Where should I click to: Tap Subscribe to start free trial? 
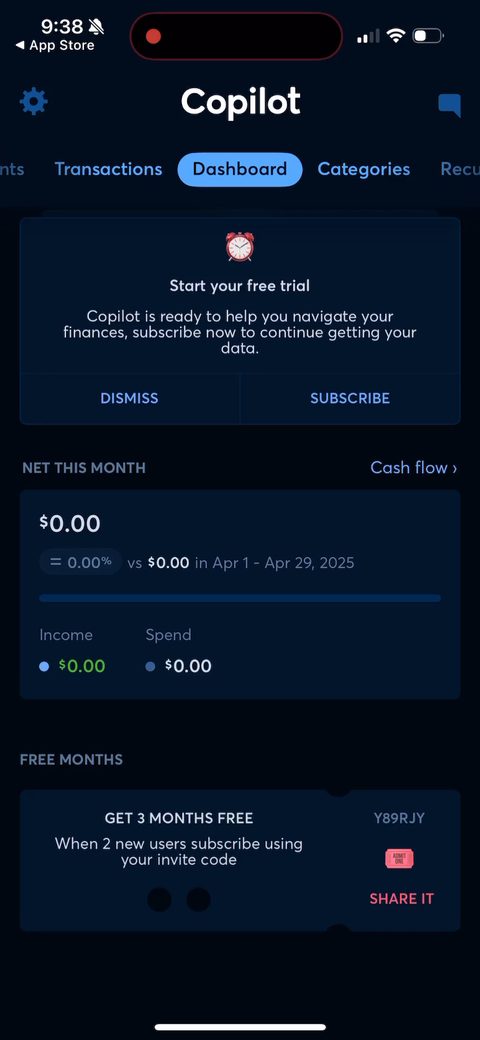[x=350, y=398]
